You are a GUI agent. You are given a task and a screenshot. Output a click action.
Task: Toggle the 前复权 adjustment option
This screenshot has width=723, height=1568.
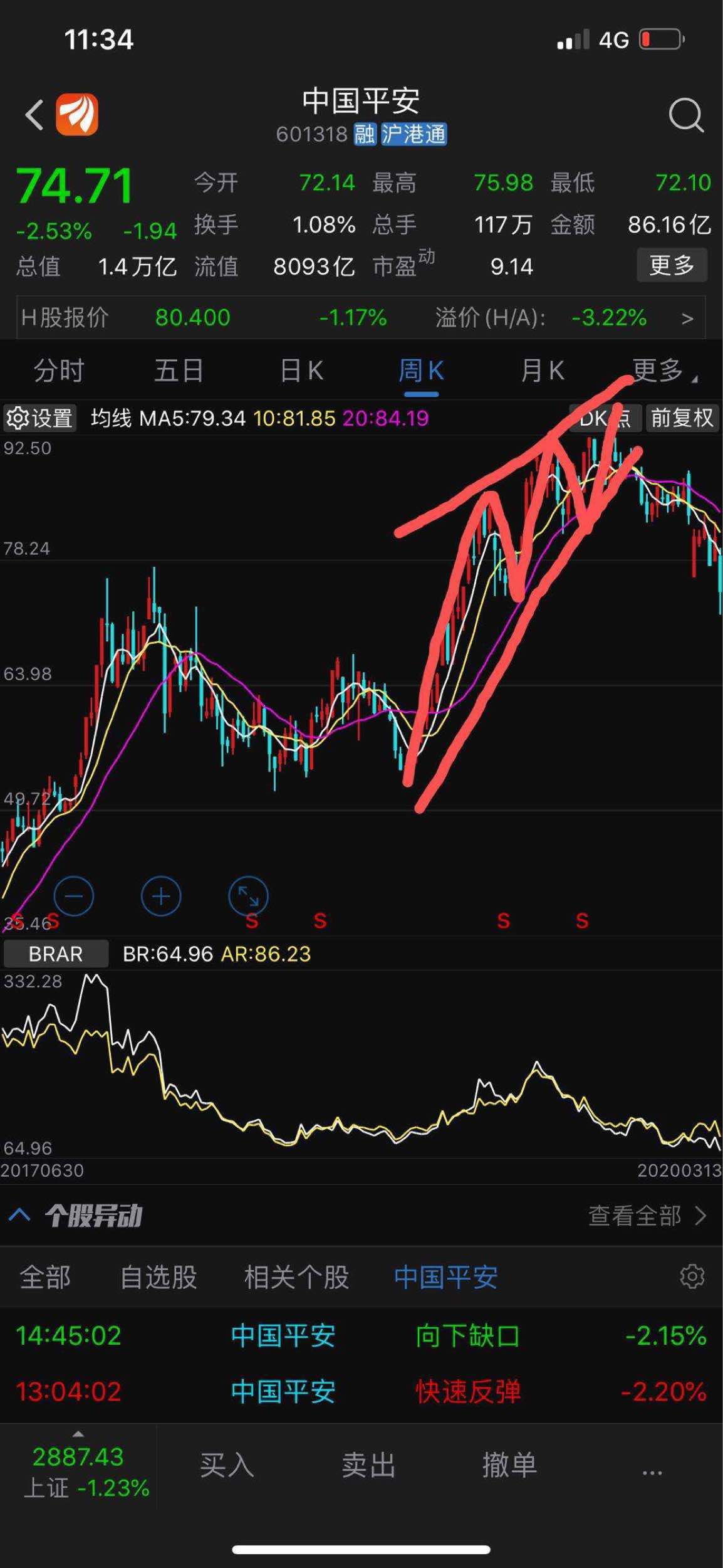[x=682, y=418]
